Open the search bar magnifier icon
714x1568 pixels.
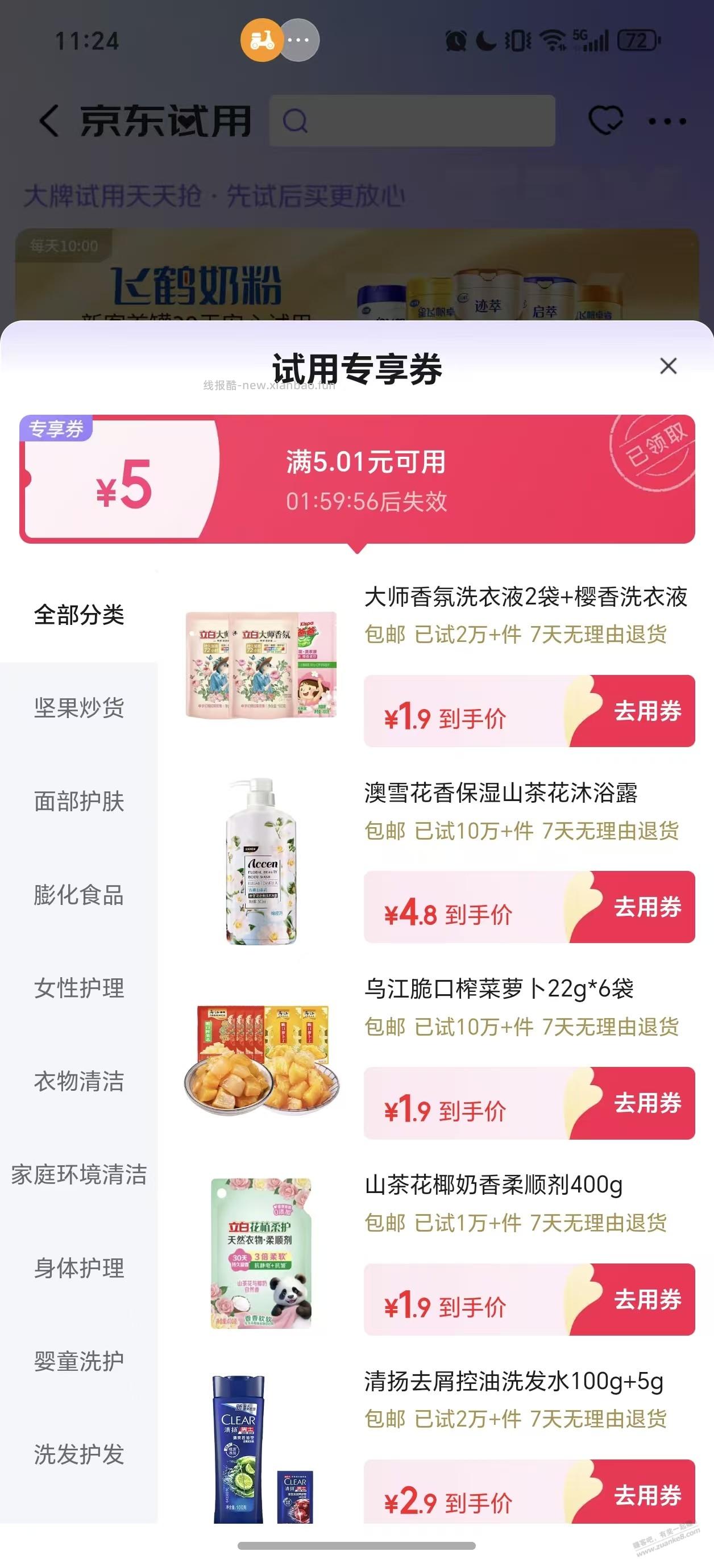pyautogui.click(x=297, y=122)
